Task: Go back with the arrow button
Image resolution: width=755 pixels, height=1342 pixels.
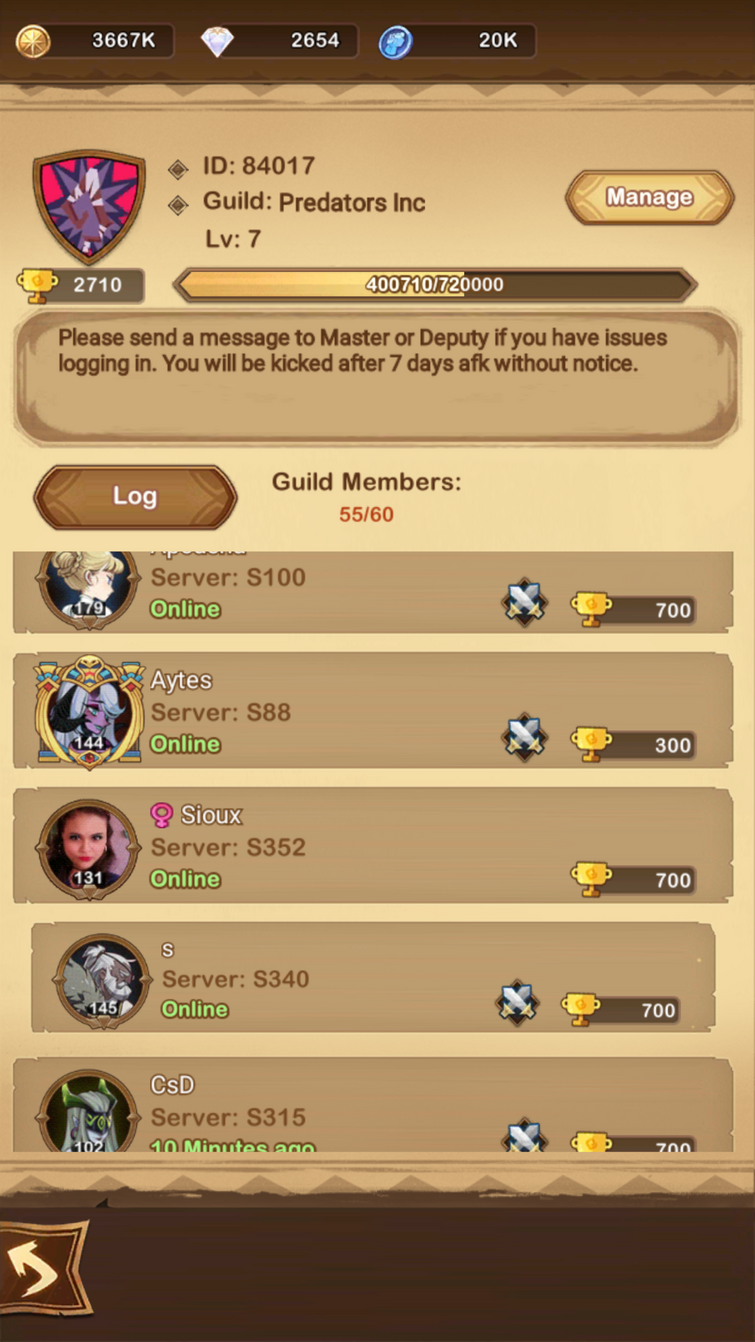Action: point(45,1270)
